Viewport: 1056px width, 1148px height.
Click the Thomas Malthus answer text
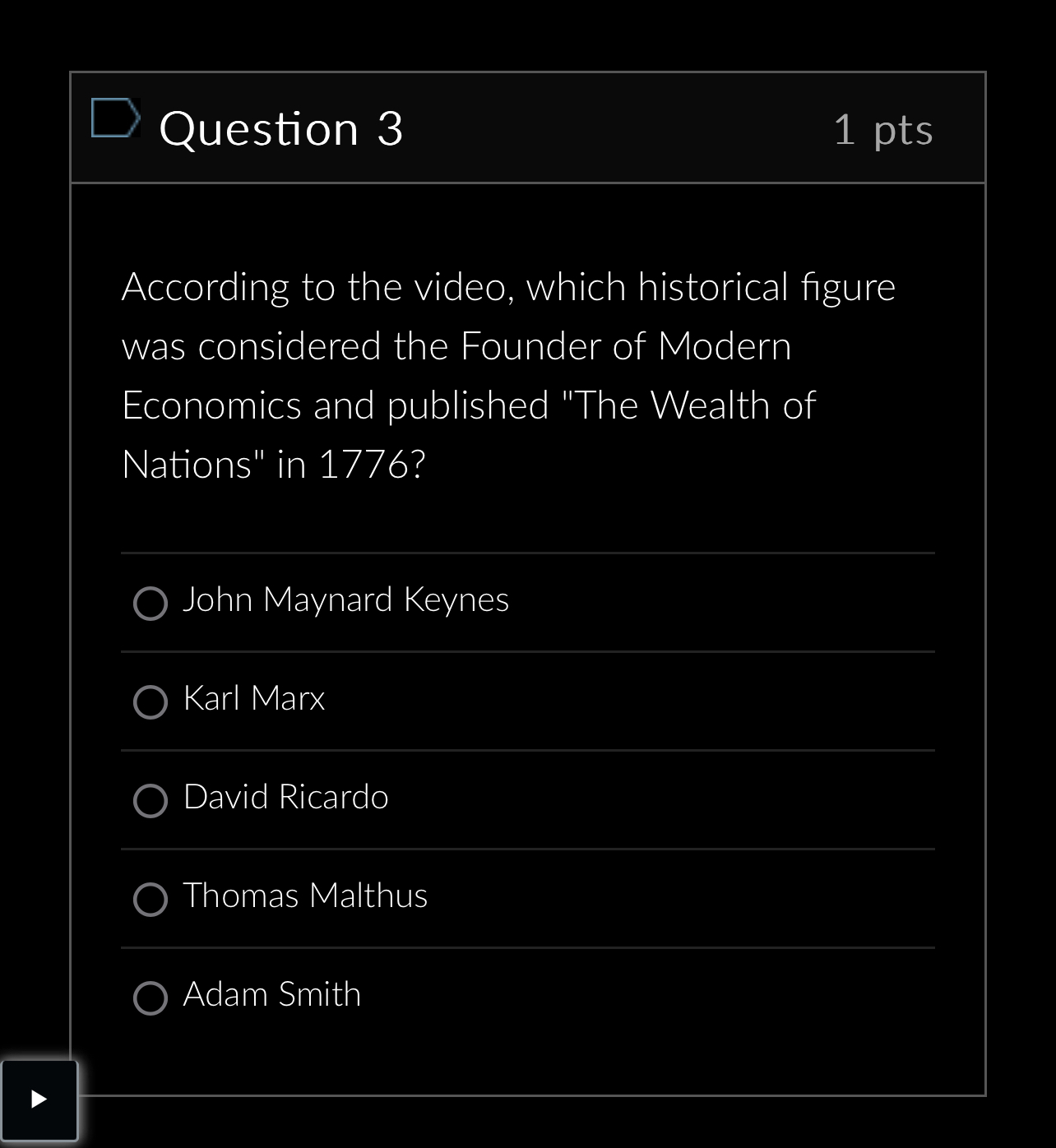pos(305,896)
